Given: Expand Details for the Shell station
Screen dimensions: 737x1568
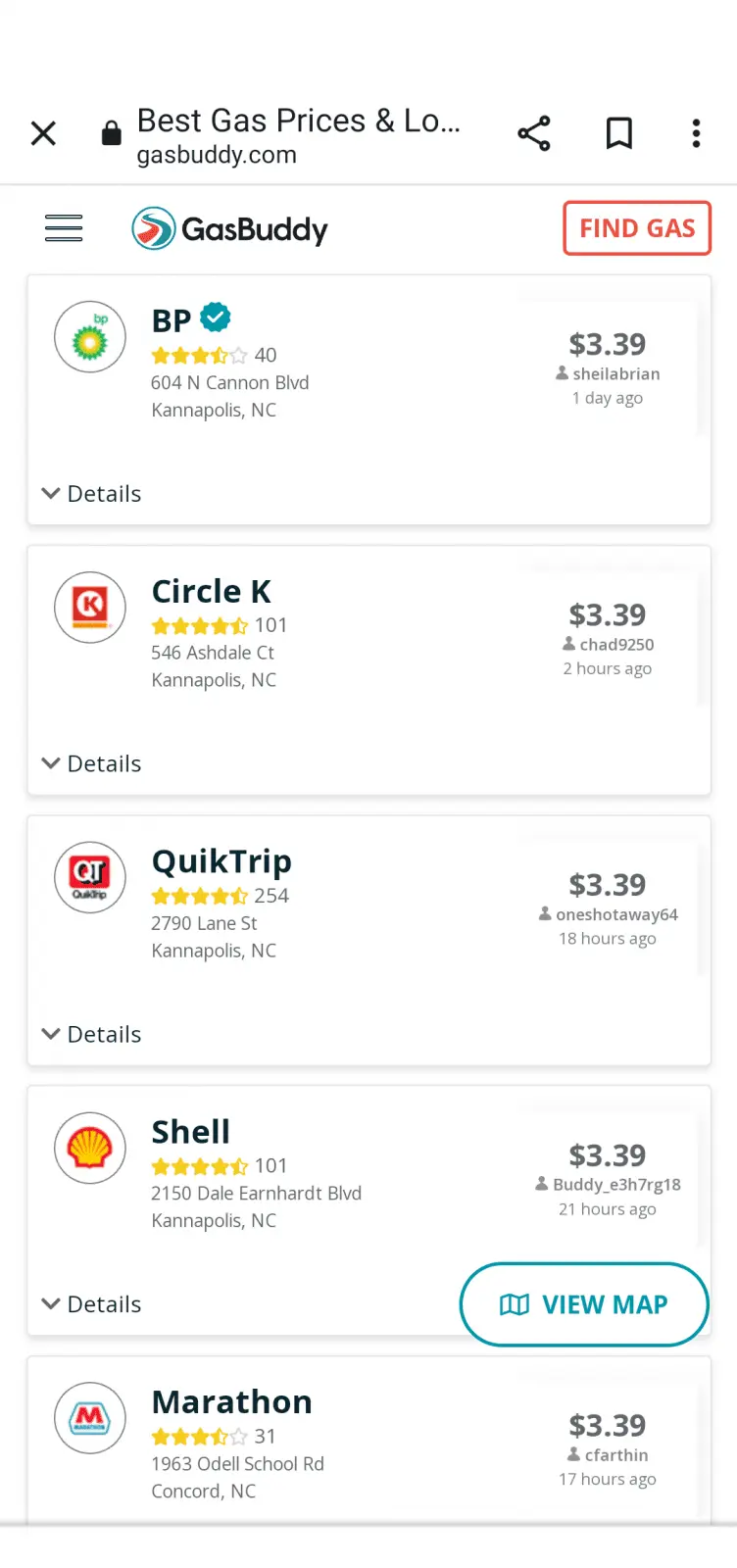Looking at the screenshot, I should [92, 1304].
